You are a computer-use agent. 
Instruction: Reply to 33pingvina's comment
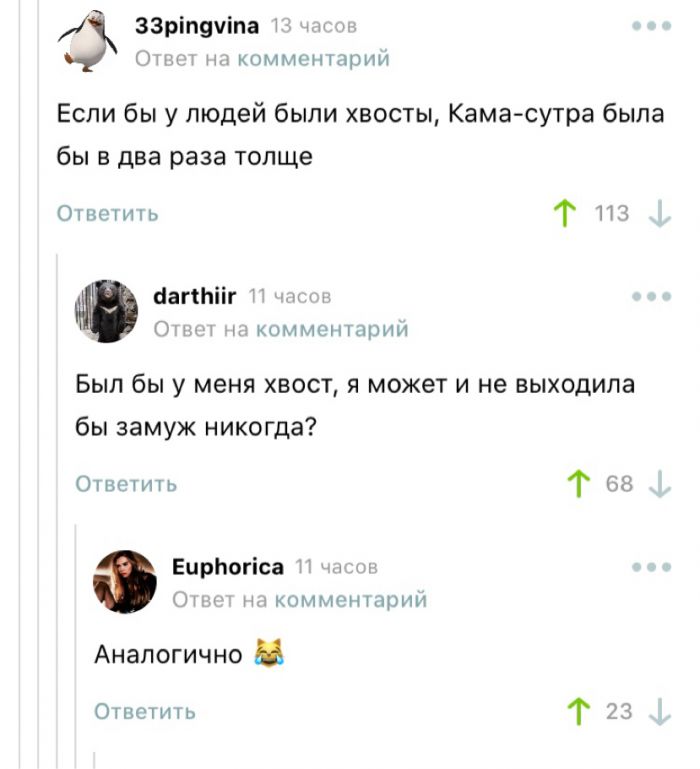click(107, 213)
